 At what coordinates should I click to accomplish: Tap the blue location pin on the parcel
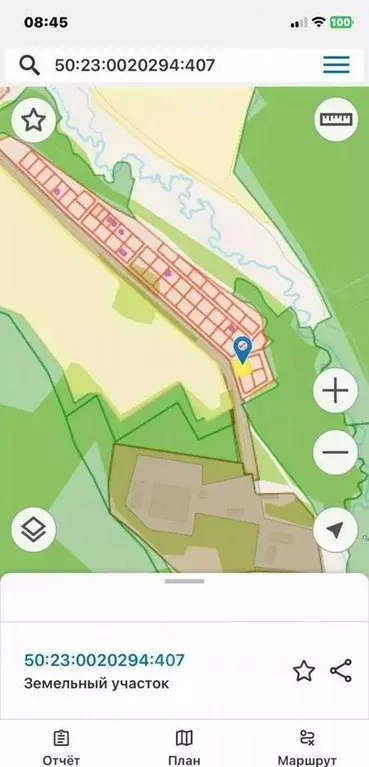[x=243, y=349]
